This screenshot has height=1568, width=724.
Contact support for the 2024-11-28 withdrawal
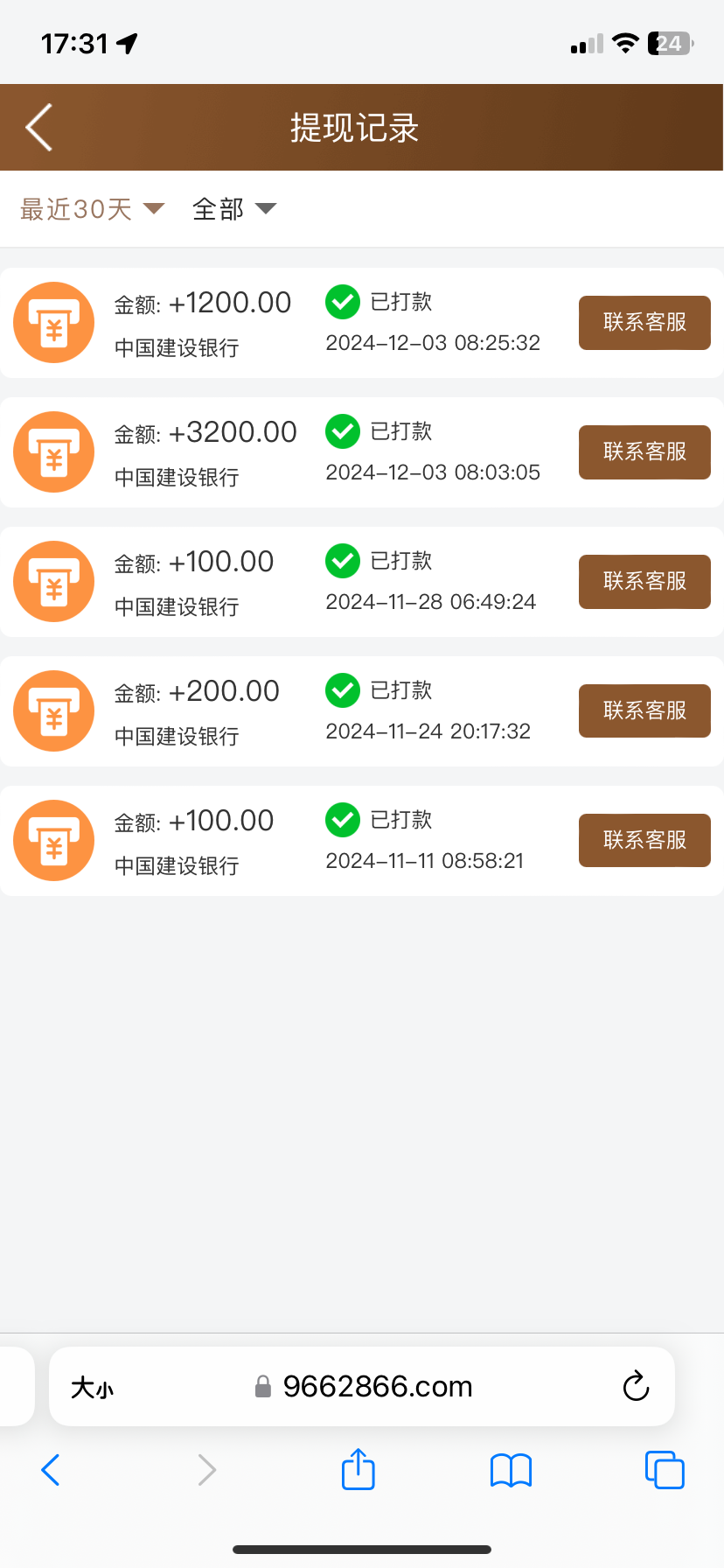644,582
